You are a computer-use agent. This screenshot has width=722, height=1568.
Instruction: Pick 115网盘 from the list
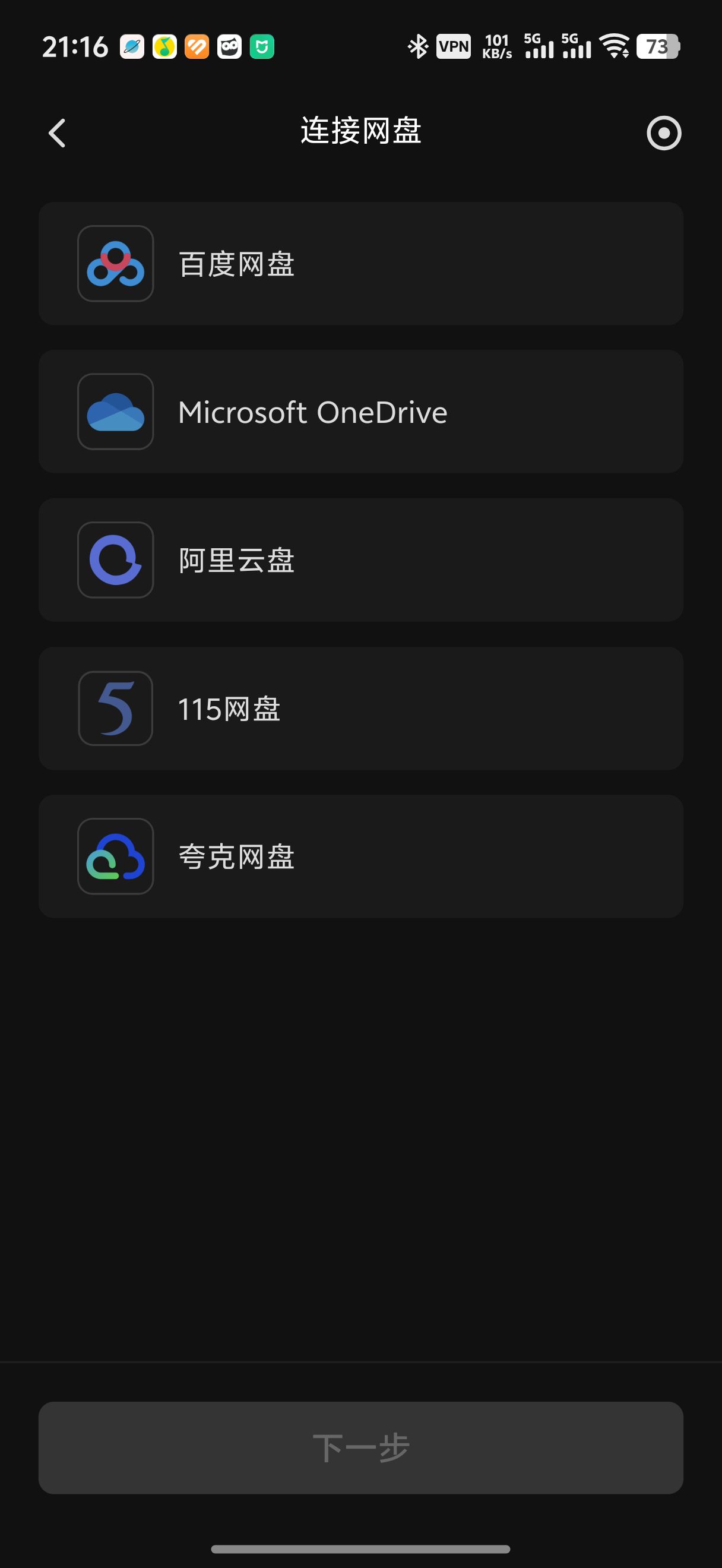[x=360, y=709]
